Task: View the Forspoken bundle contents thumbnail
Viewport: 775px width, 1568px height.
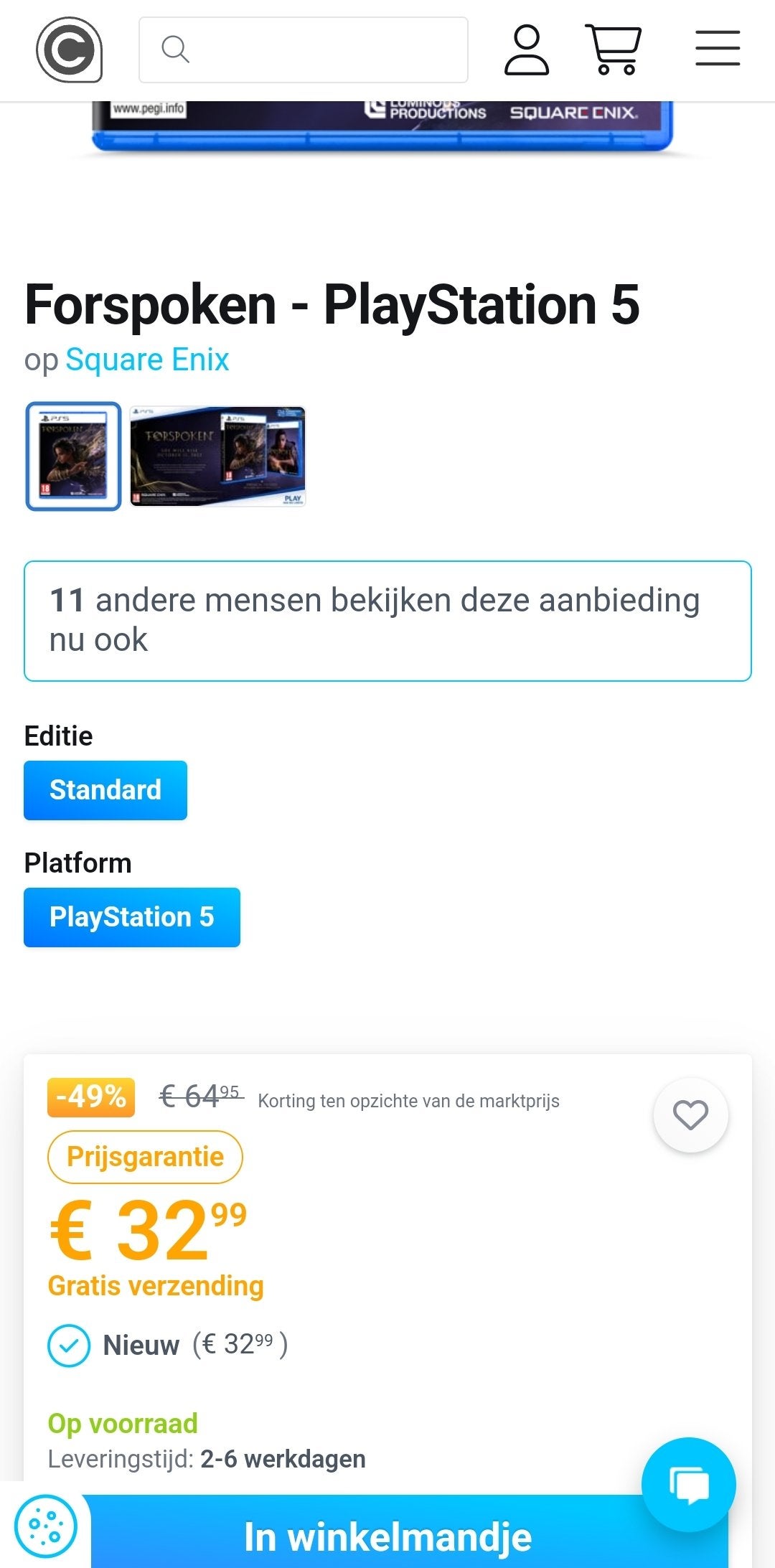Action: (218, 456)
